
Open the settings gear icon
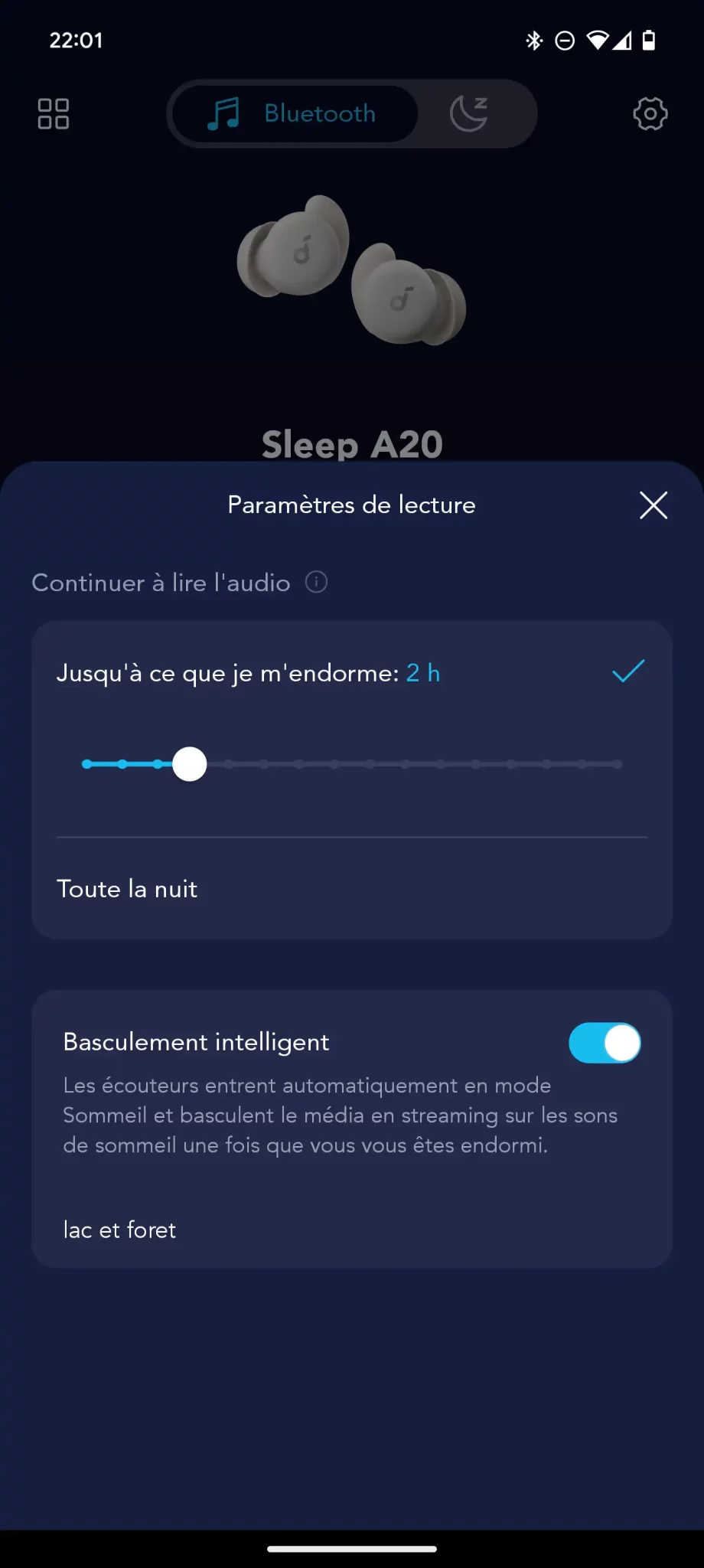pos(650,114)
